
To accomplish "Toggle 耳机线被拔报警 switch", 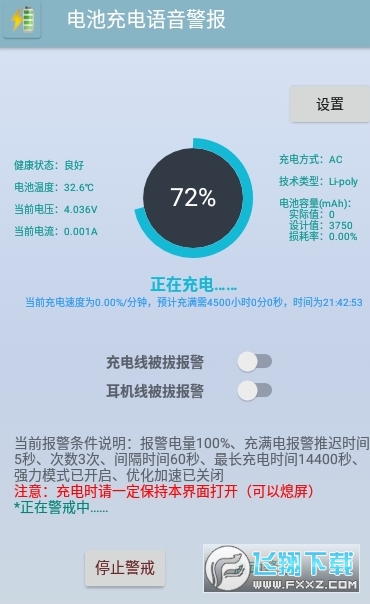I will coord(254,391).
